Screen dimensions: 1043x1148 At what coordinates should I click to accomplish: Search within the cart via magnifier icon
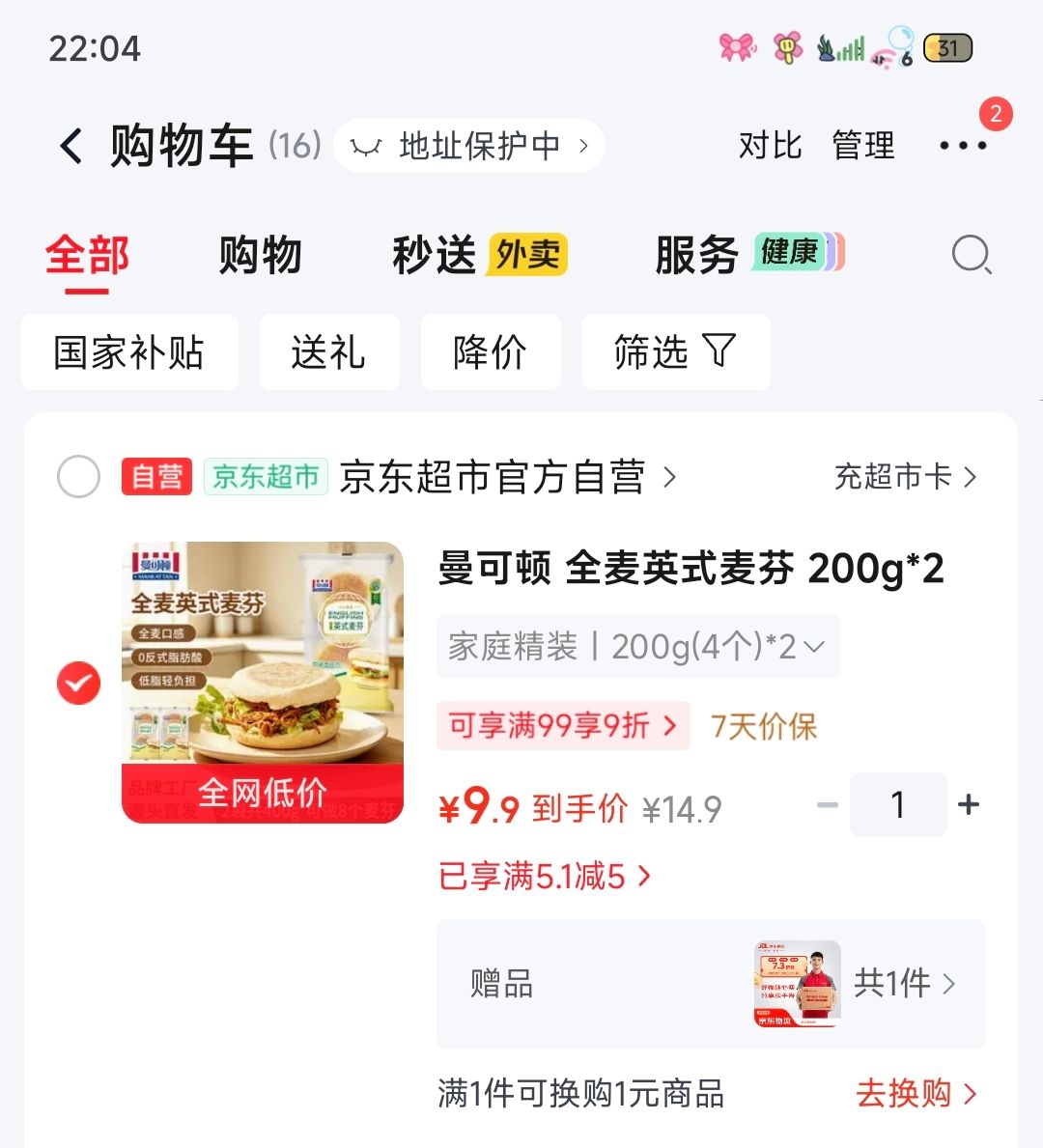[972, 255]
